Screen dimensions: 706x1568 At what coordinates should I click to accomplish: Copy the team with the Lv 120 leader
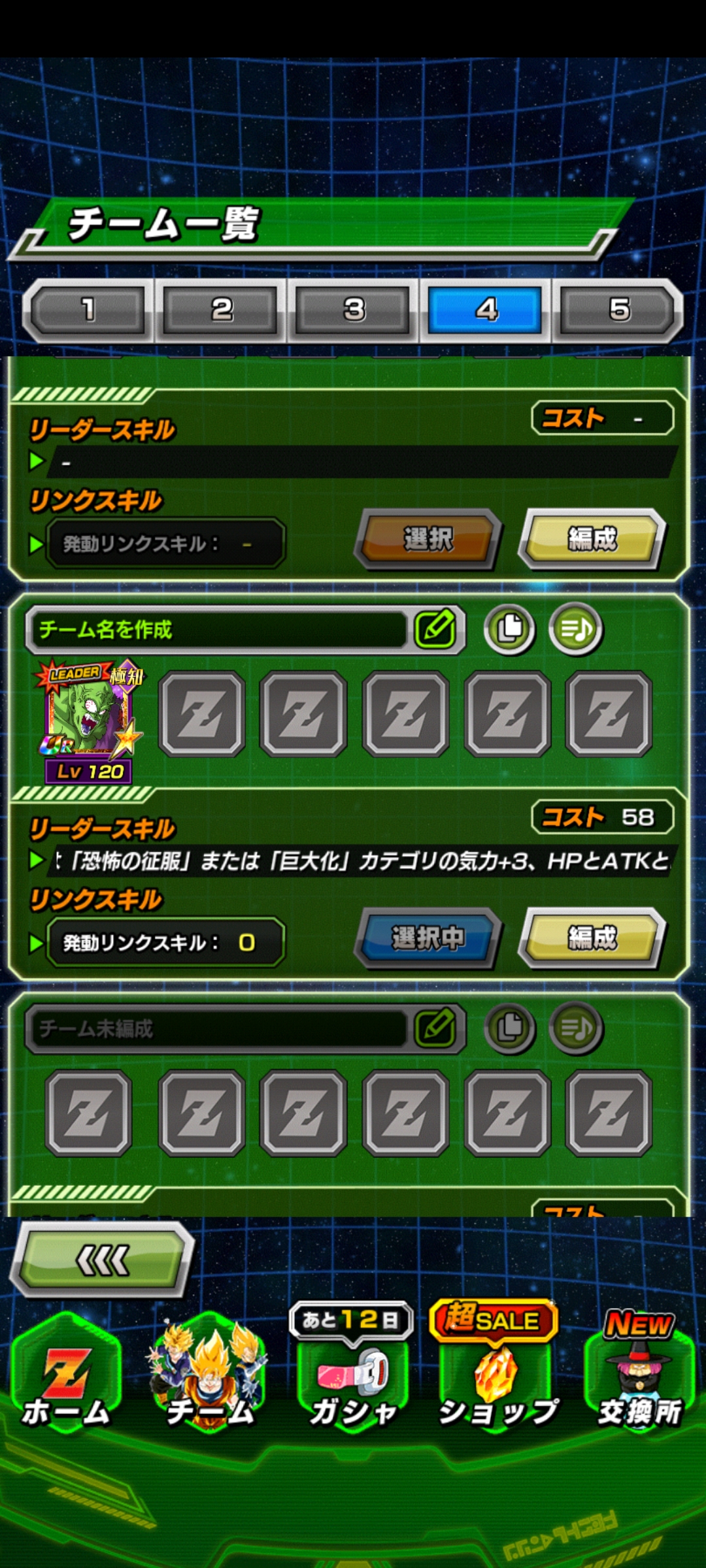509,629
